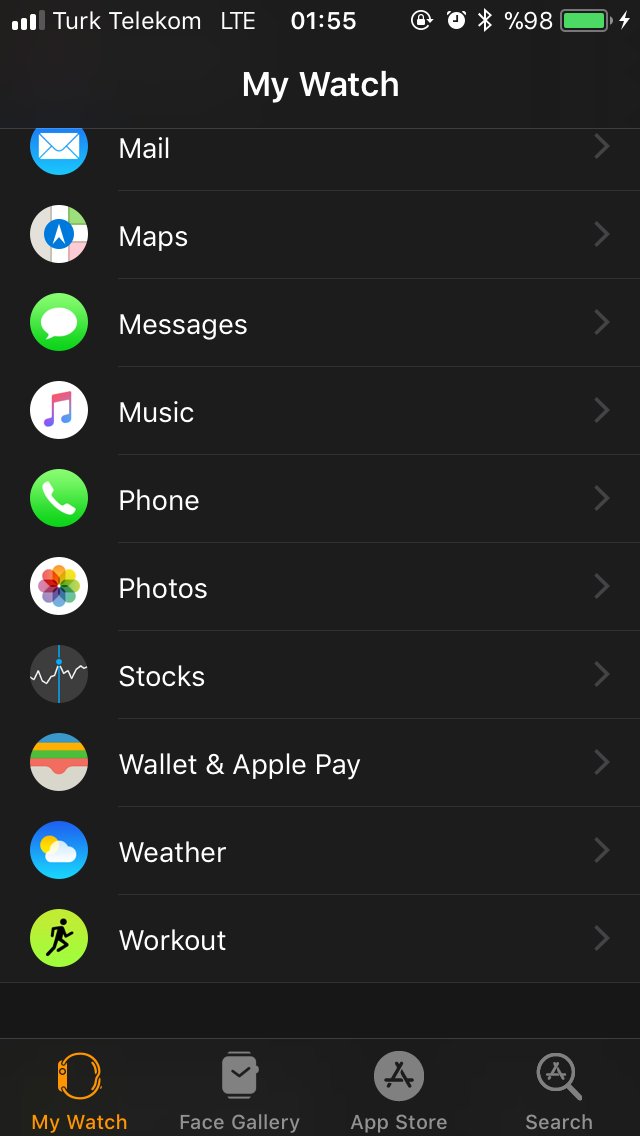The height and width of the screenshot is (1136, 640).
Task: Go to the Search tab
Action: (559, 1090)
